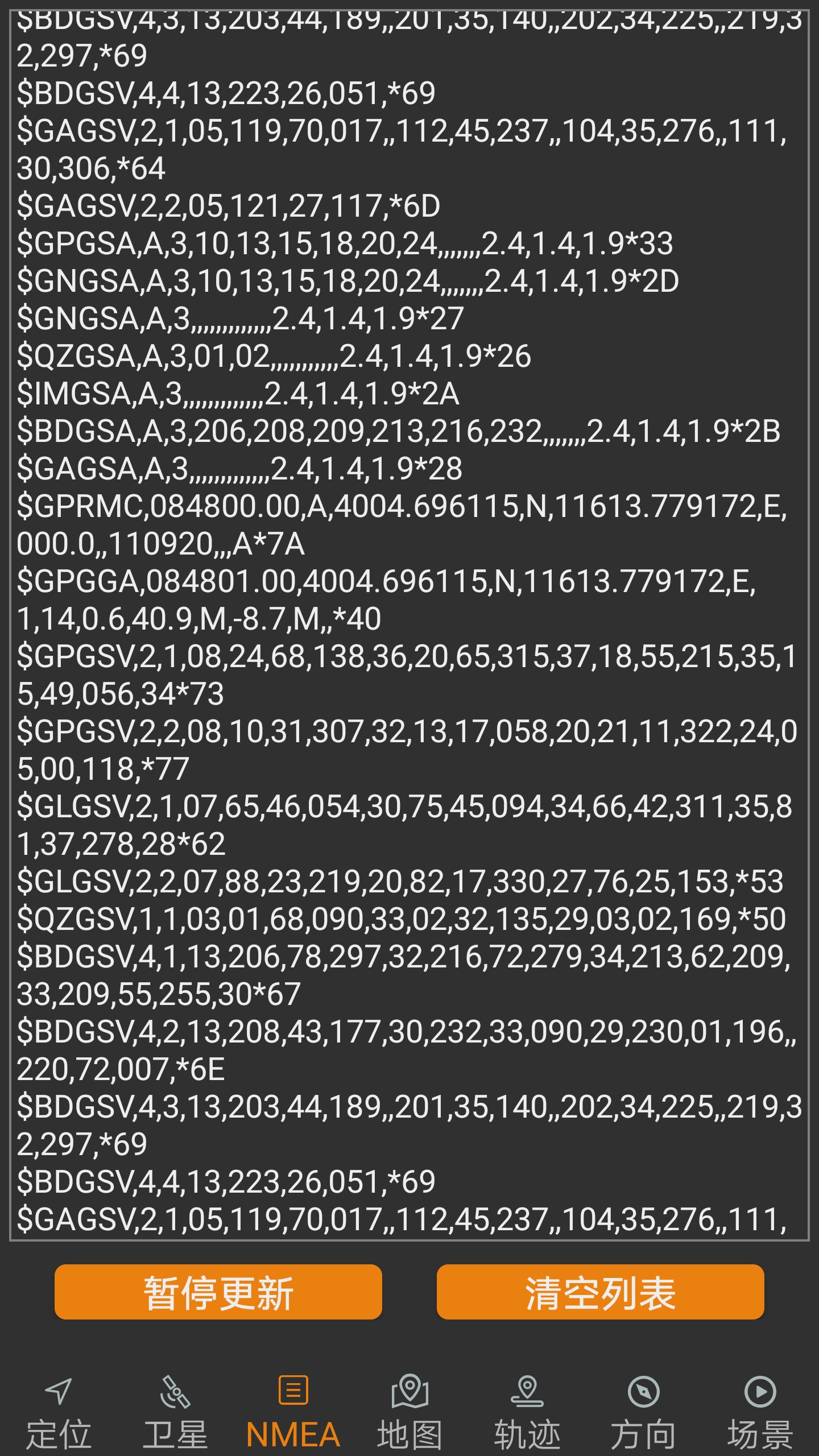Image resolution: width=819 pixels, height=1456 pixels.
Task: Switch to the 定位 tab
Action: coord(59,1410)
